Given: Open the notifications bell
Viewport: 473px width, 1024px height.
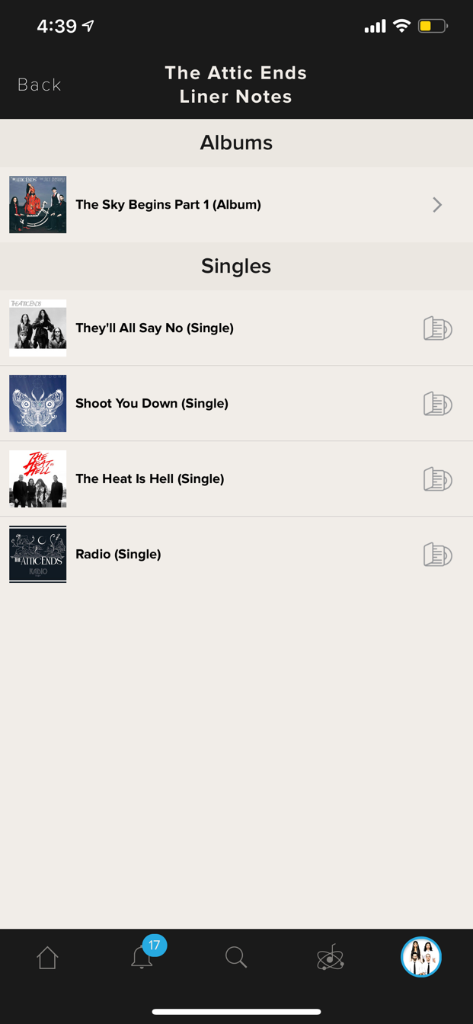Looking at the screenshot, I should (x=142, y=957).
